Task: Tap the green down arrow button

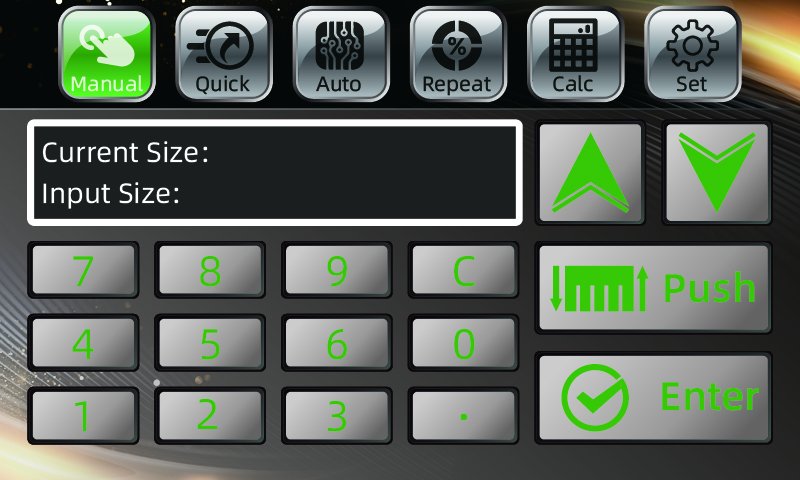Action: point(716,172)
